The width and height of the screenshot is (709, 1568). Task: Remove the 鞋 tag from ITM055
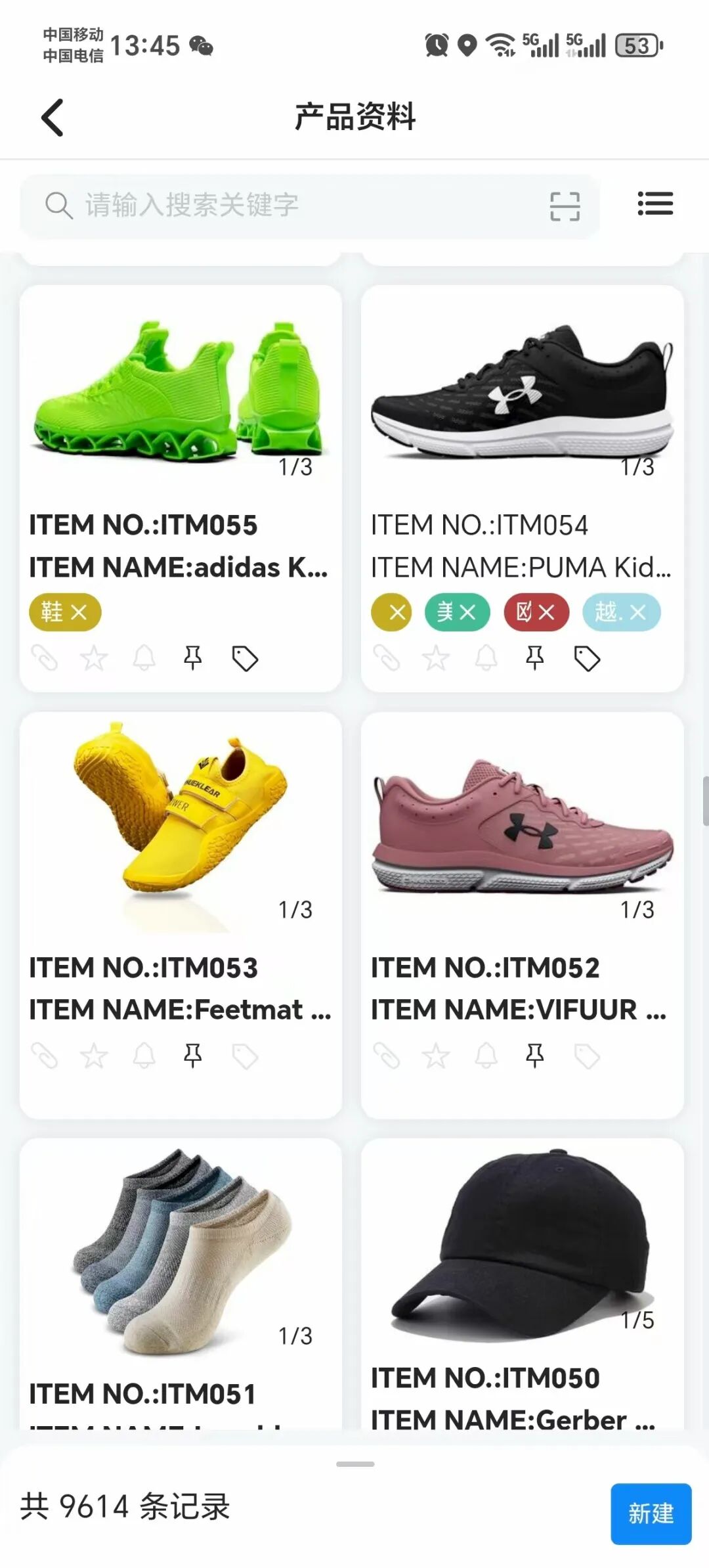[79, 613]
